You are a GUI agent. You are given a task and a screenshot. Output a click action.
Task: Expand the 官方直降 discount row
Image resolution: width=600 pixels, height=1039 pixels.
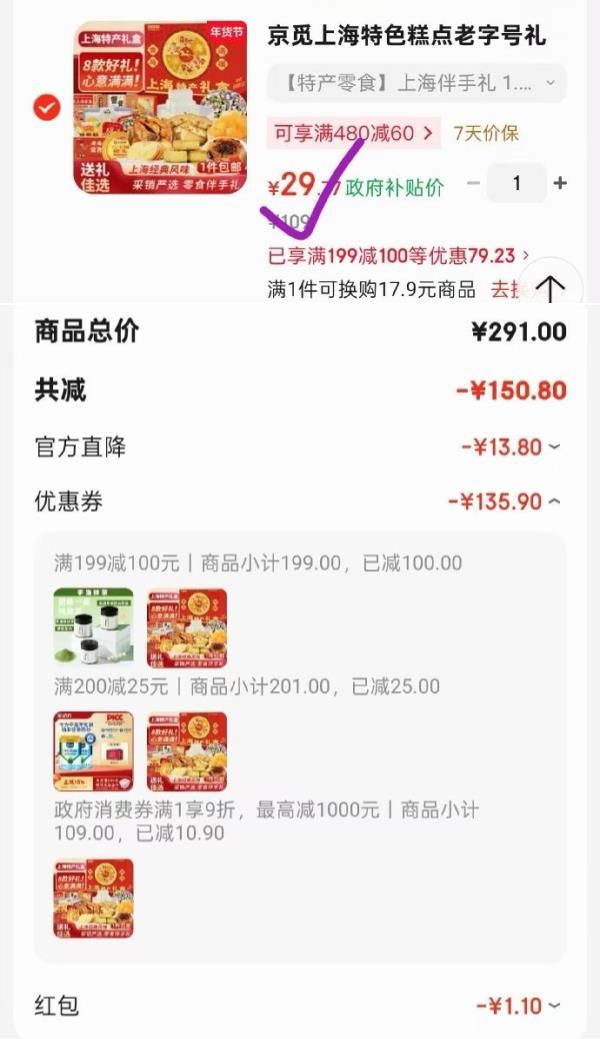(x=511, y=447)
